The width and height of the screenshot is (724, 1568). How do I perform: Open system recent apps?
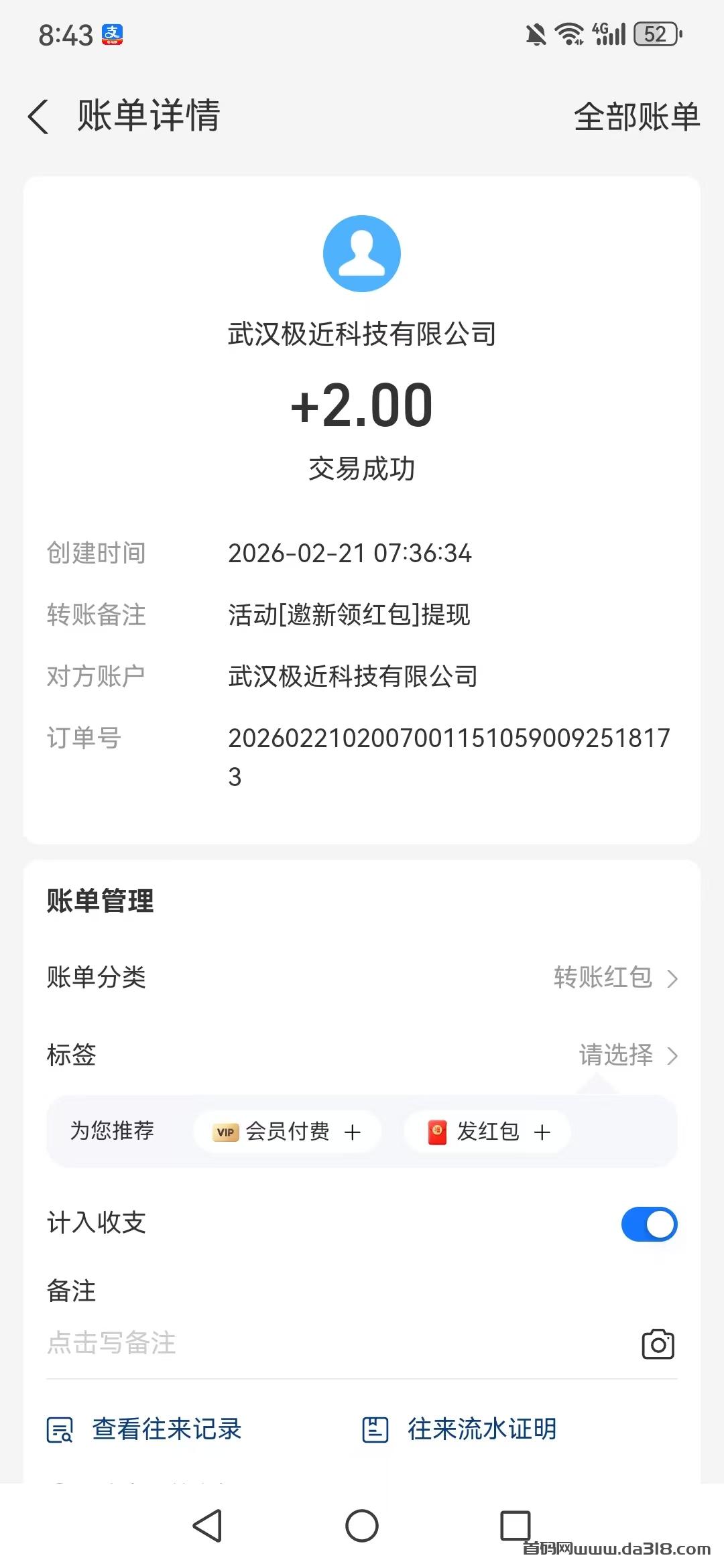[x=515, y=1526]
